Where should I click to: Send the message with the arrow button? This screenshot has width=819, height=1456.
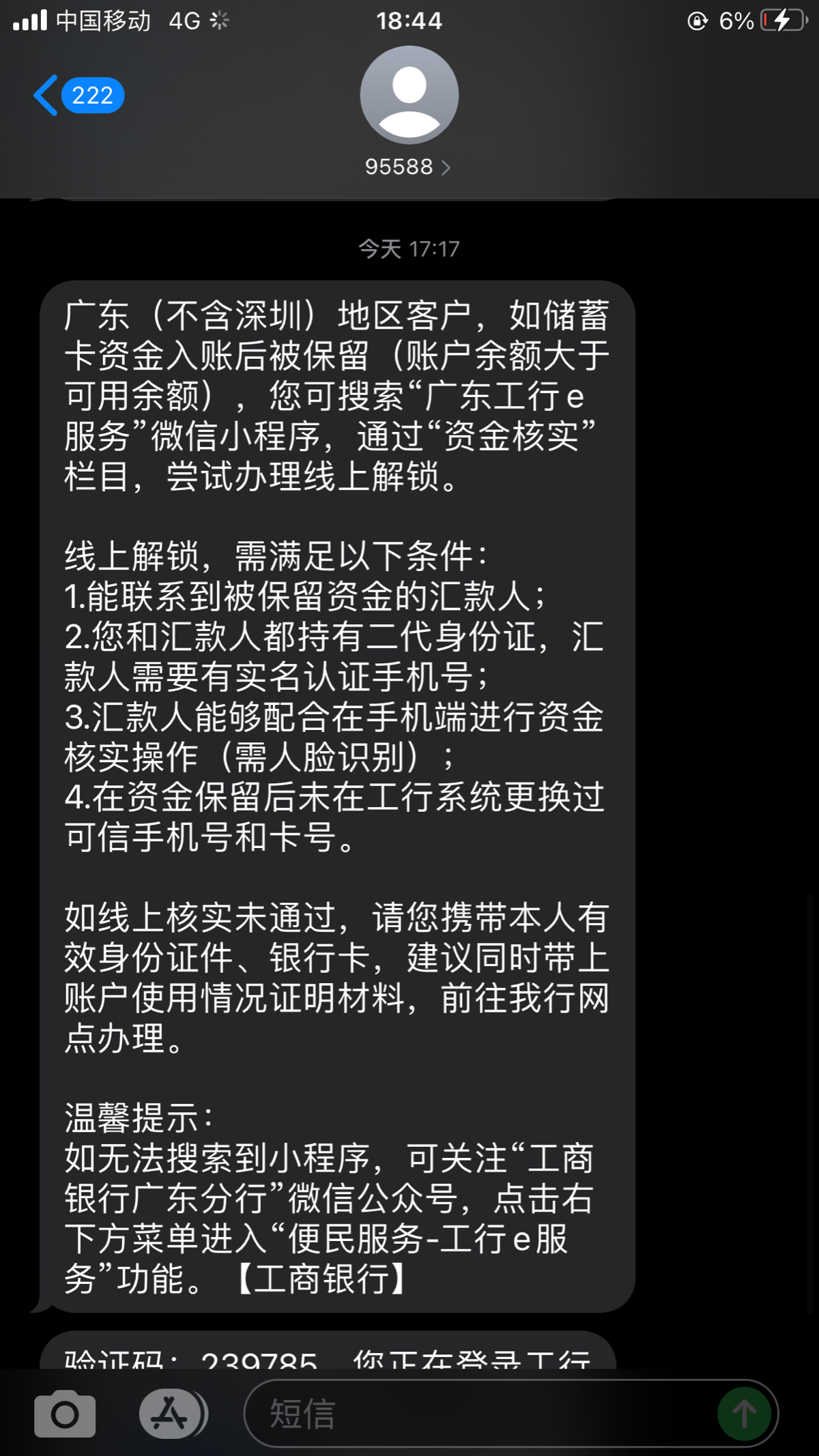(x=744, y=1414)
